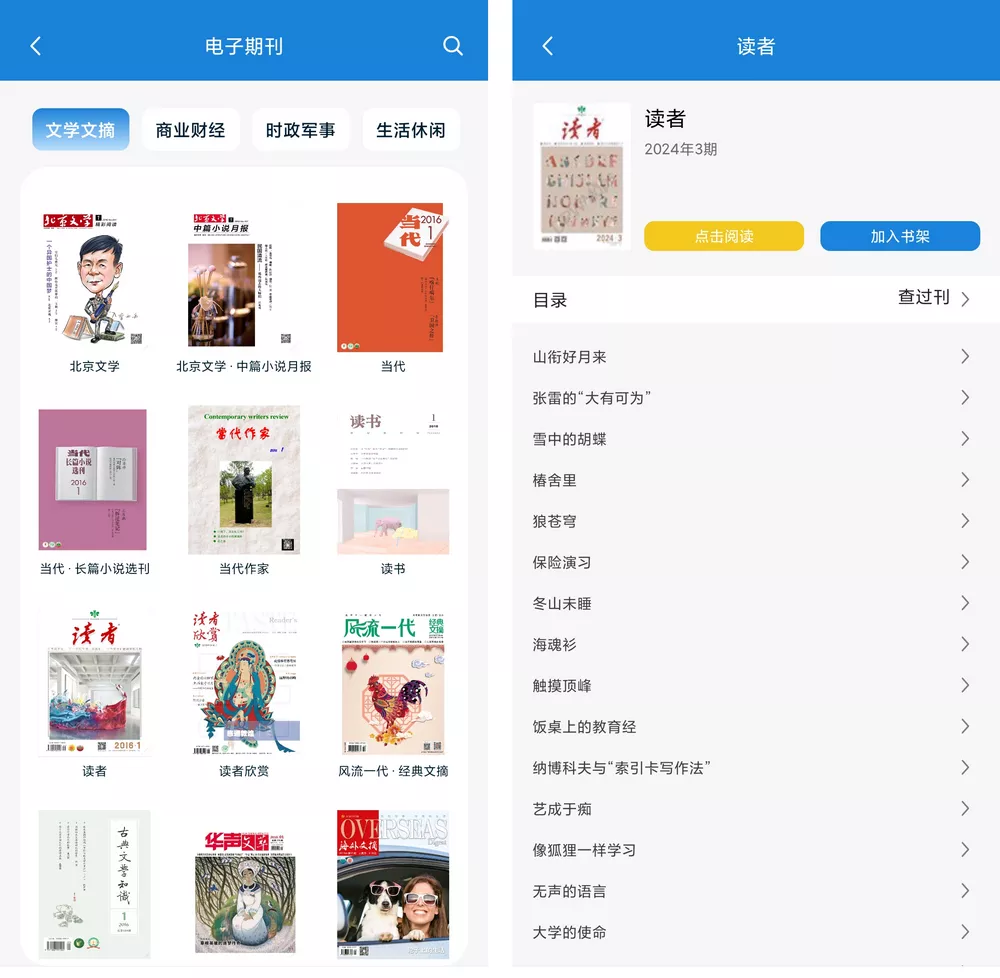This screenshot has height=978, width=1000.
Task: Switch to the 商业财经 category tab
Action: (x=190, y=130)
